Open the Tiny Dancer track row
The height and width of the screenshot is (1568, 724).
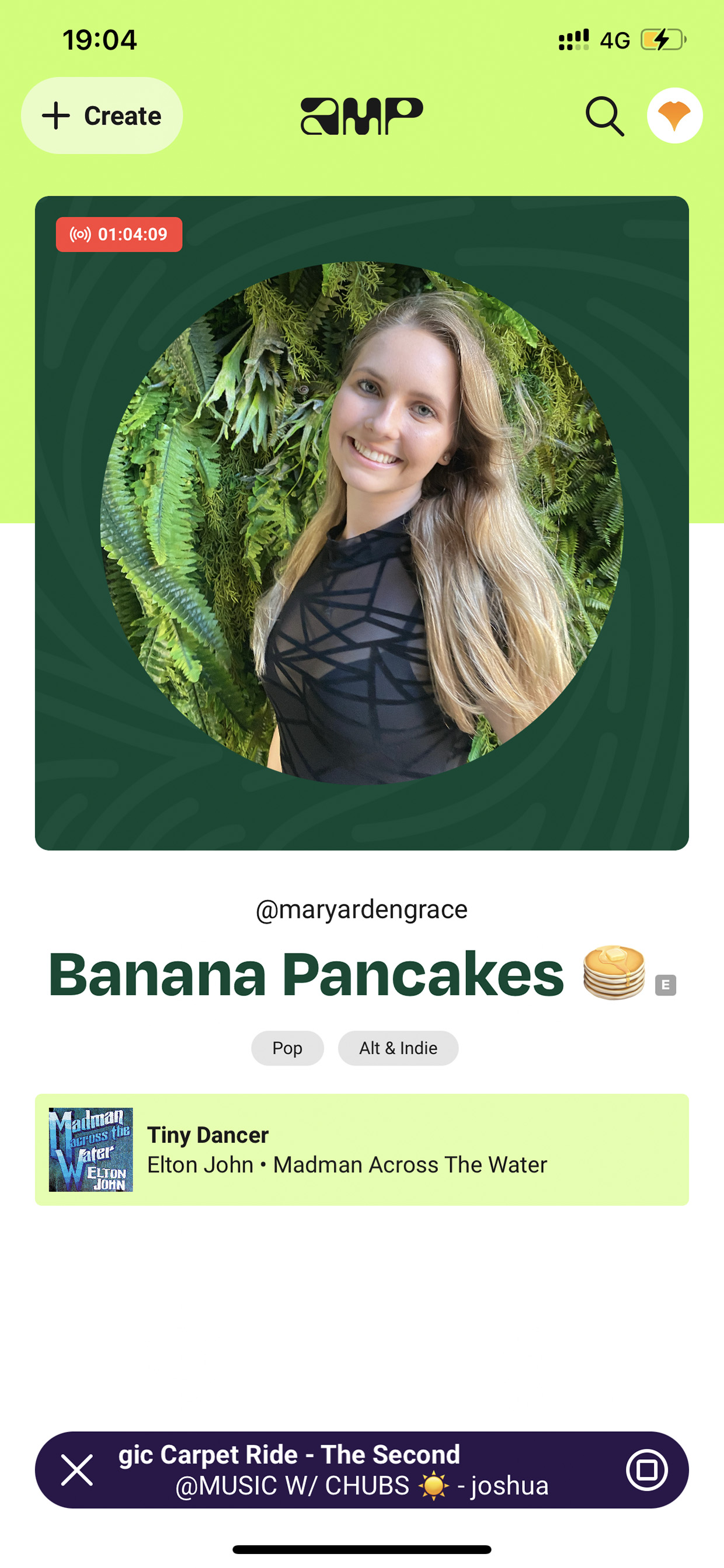coord(362,1150)
